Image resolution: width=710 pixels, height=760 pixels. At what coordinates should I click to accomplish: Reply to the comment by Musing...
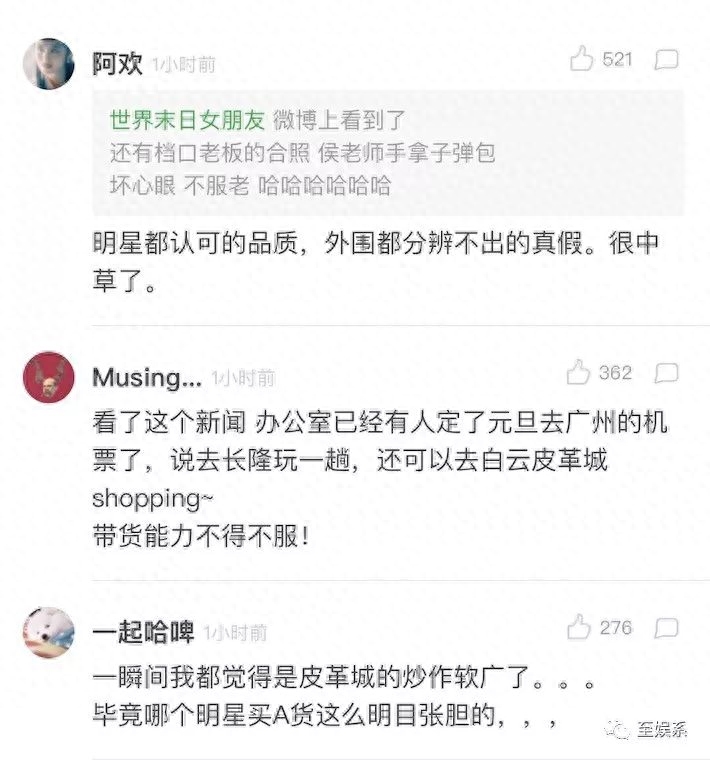click(666, 374)
